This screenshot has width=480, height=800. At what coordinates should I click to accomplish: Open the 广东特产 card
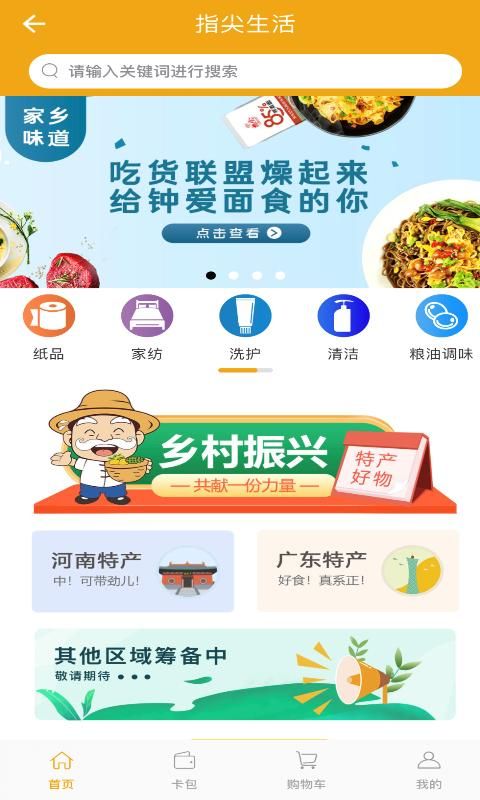click(x=358, y=571)
